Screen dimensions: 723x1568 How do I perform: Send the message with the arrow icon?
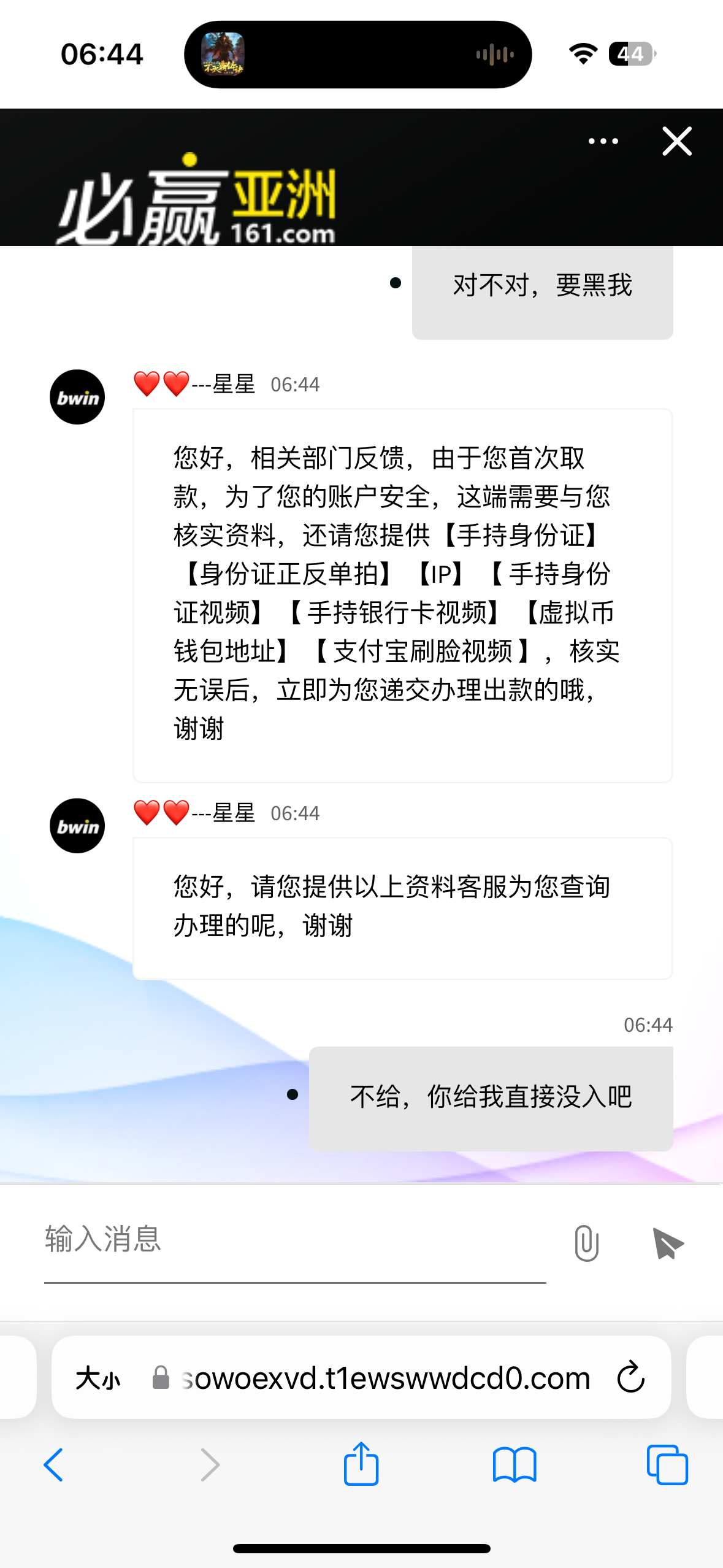coord(668,1243)
